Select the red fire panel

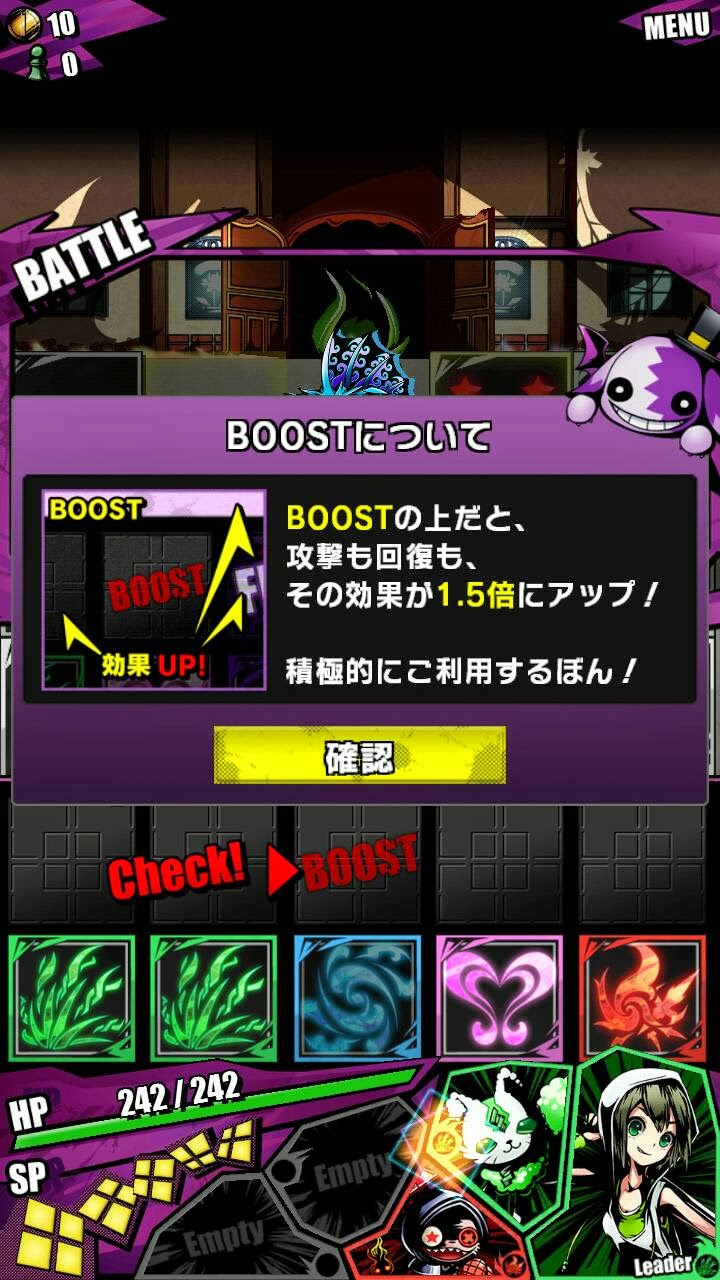pos(641,998)
